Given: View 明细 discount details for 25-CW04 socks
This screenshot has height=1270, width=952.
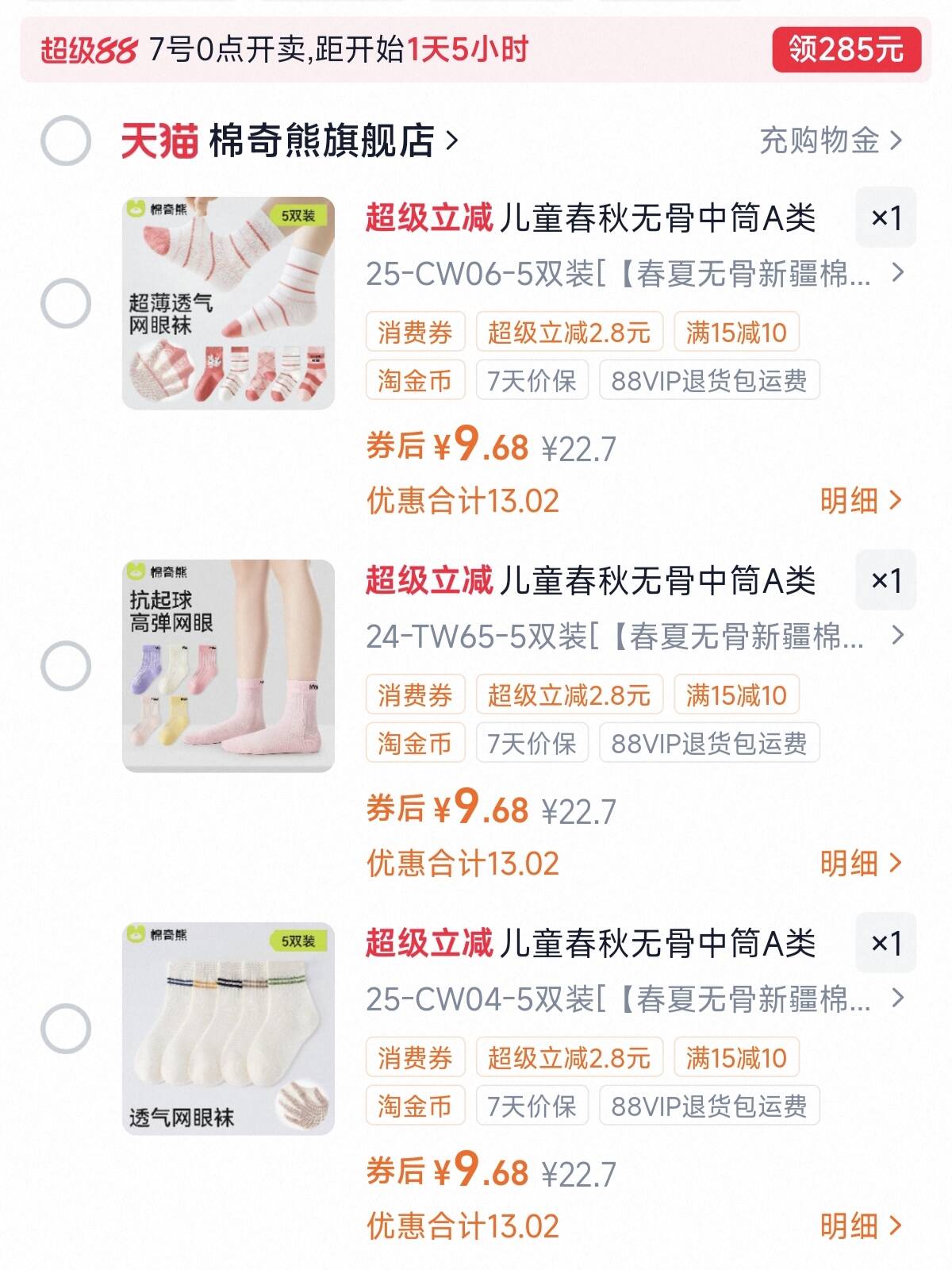Looking at the screenshot, I should (x=860, y=1226).
